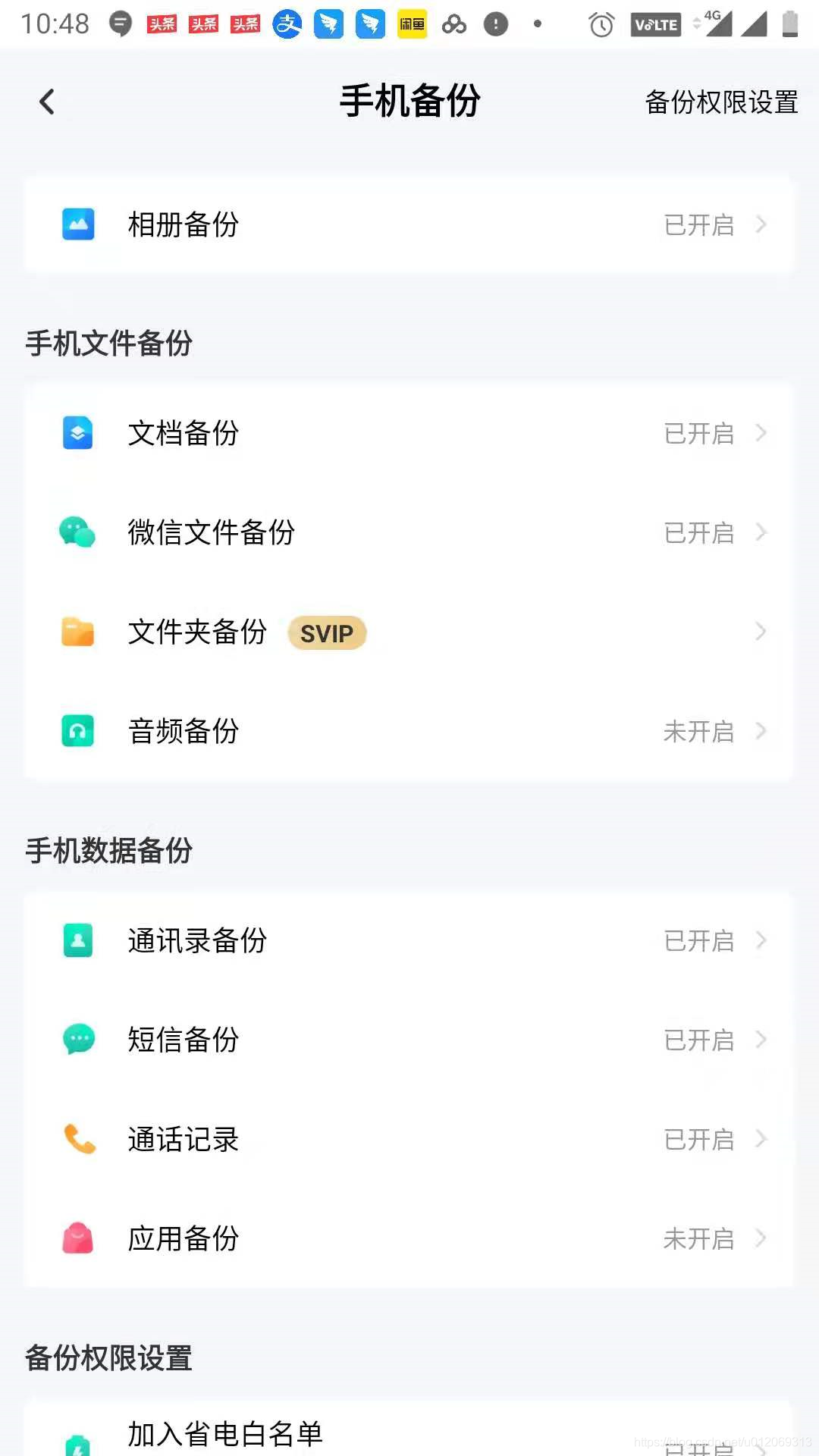Open 加入省电白名单 setting
Screen dimensions: 819x1456
pos(409,1435)
